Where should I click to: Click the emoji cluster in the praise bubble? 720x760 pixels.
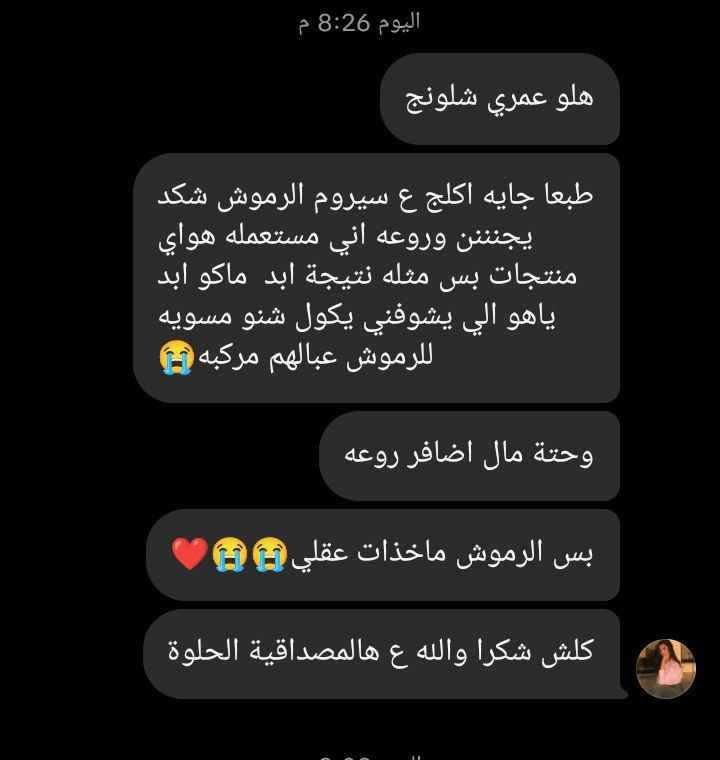click(230, 553)
